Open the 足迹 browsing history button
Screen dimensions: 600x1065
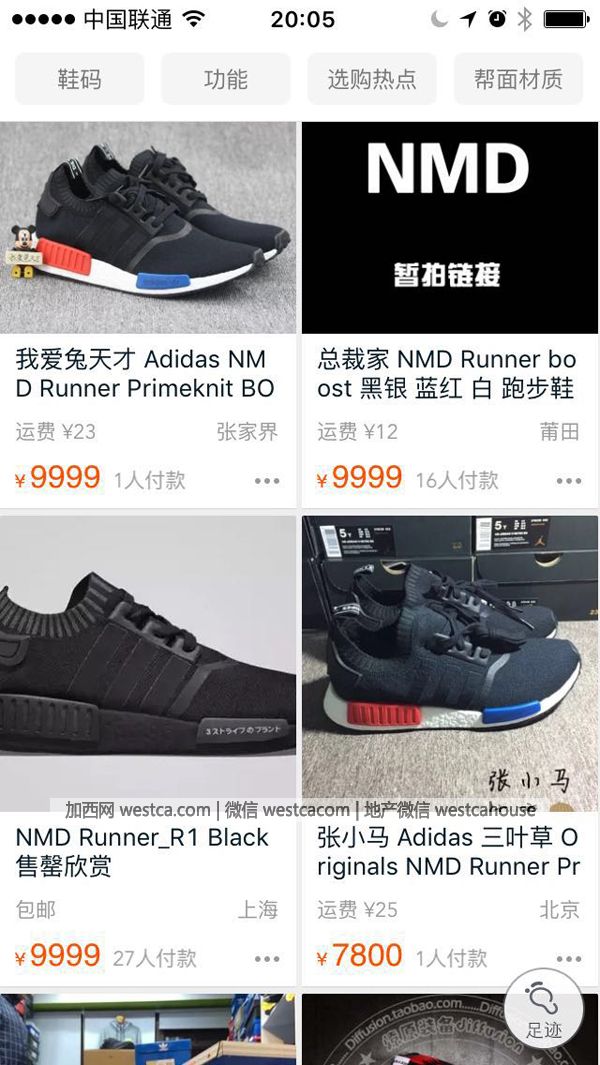pyautogui.click(x=544, y=1010)
